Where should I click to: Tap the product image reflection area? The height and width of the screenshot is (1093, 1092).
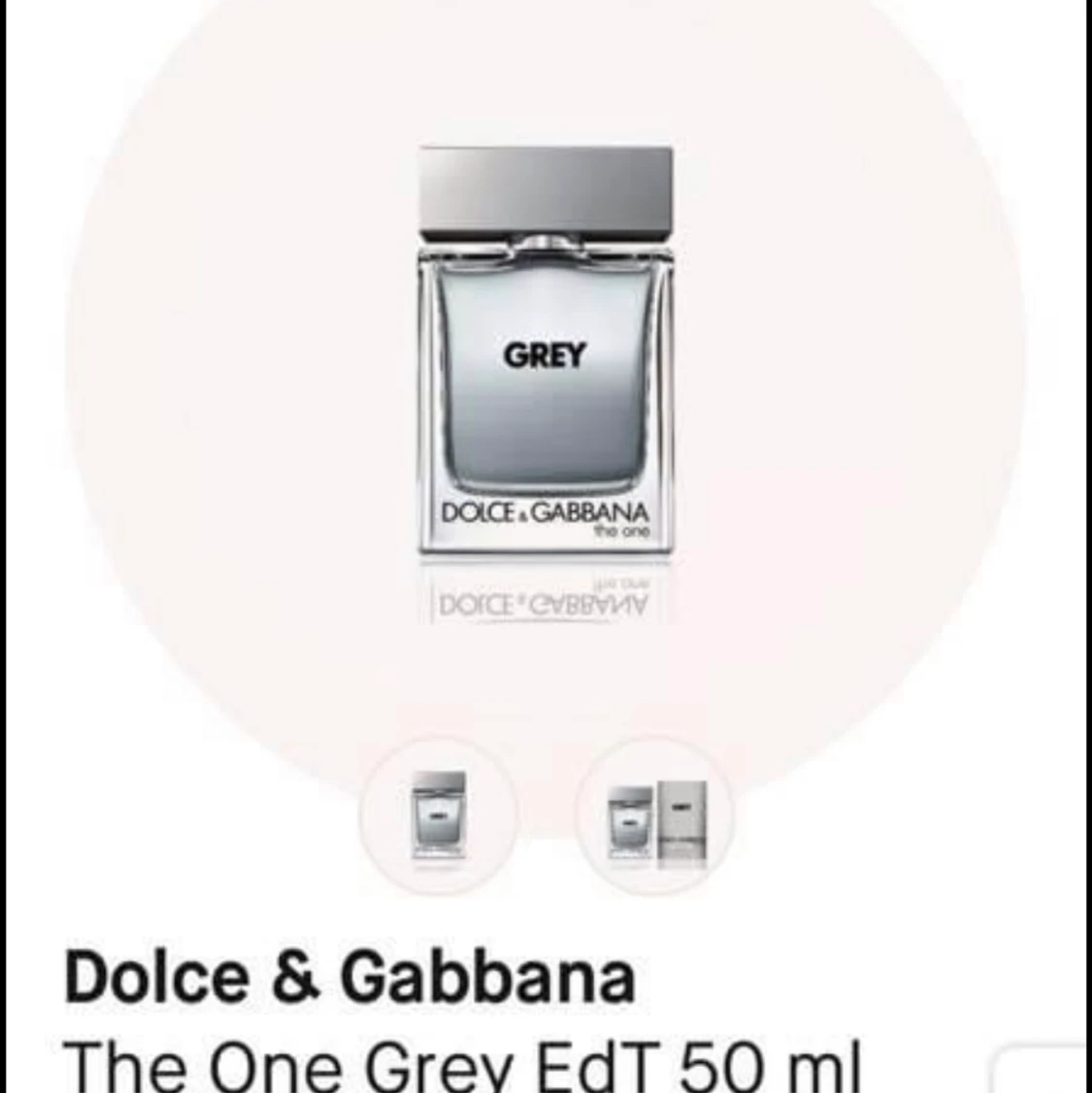546,597
